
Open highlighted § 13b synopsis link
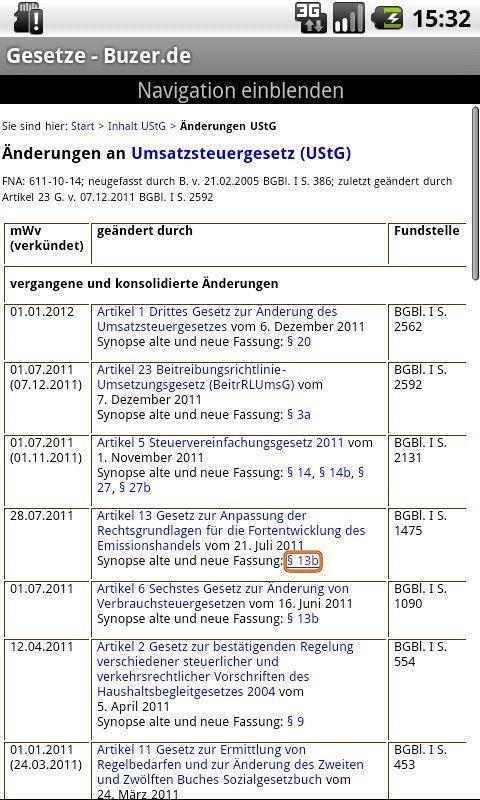coord(303,561)
